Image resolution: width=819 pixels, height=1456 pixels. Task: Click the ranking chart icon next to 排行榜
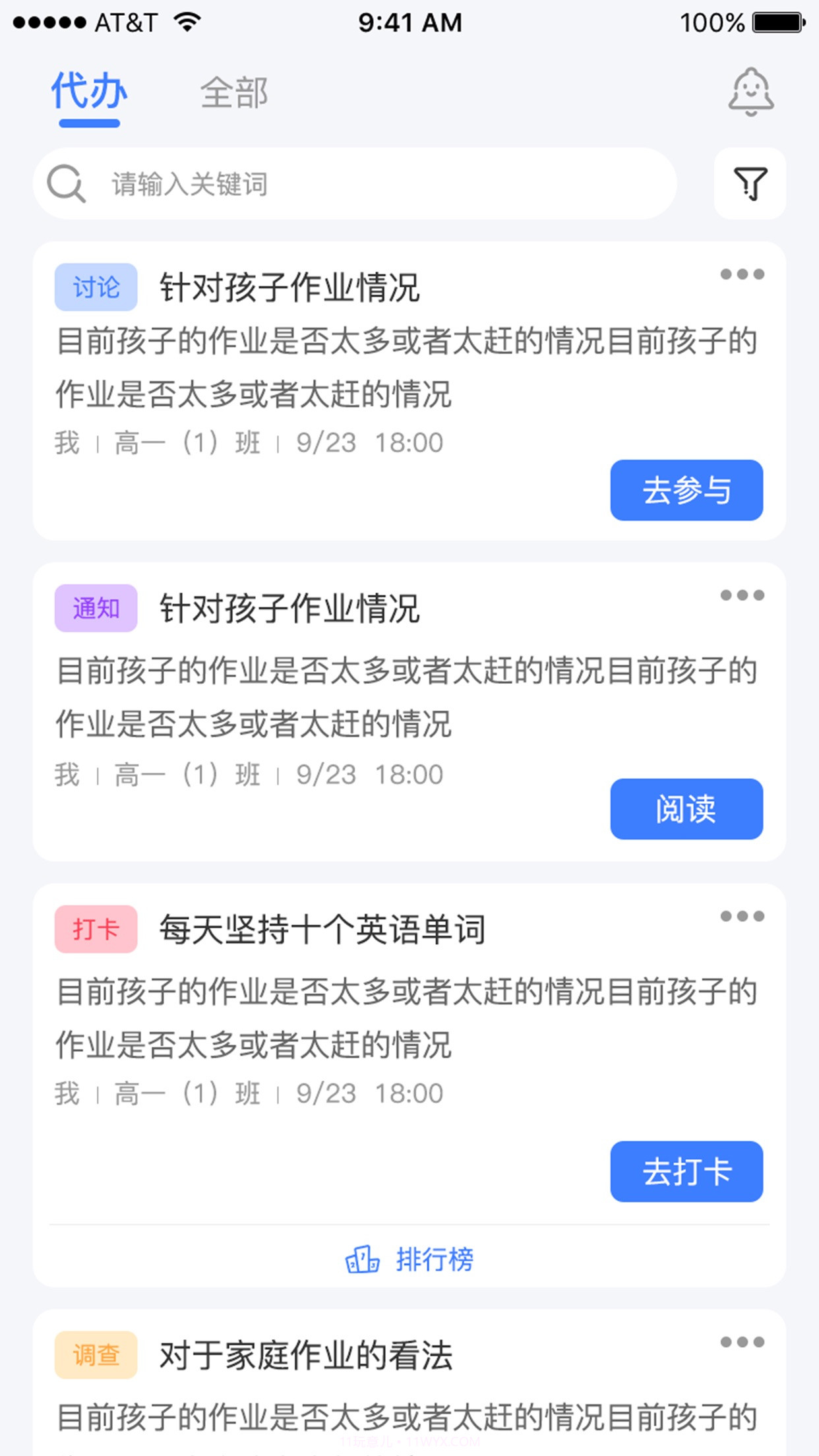[363, 1258]
